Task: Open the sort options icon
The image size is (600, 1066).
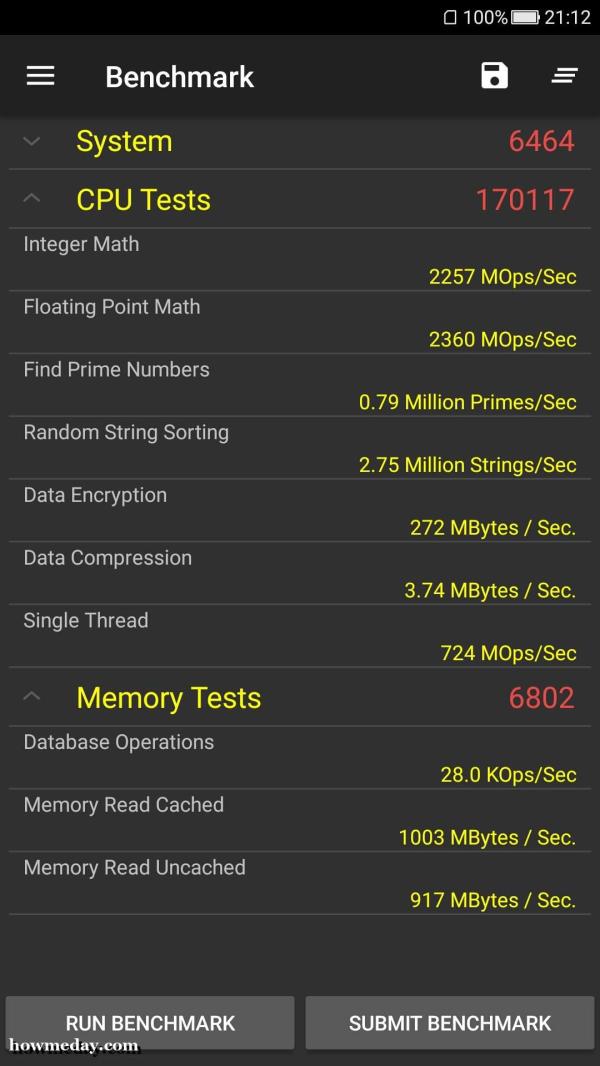Action: tap(565, 76)
